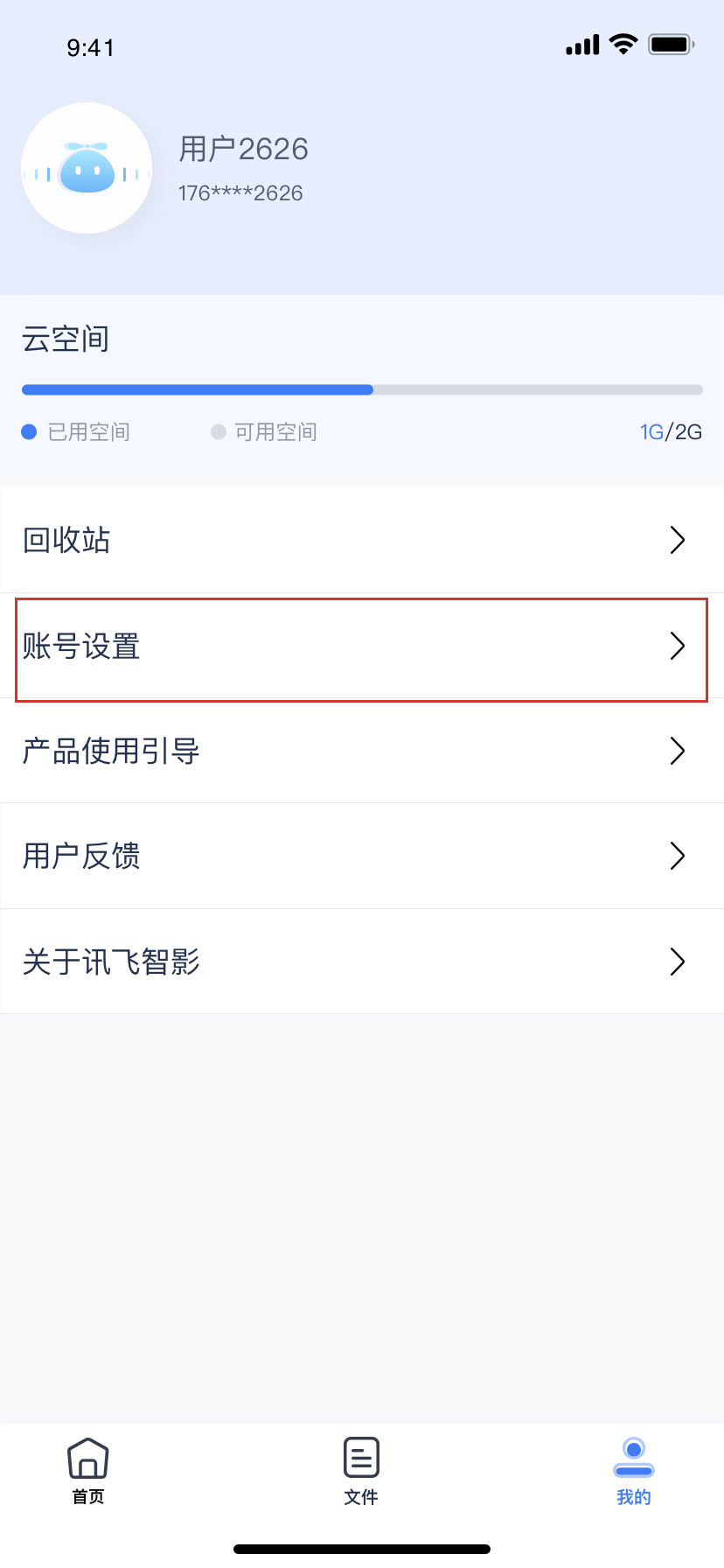Switch to the 首页 home tab
The image size is (724, 1568).
[88, 1471]
